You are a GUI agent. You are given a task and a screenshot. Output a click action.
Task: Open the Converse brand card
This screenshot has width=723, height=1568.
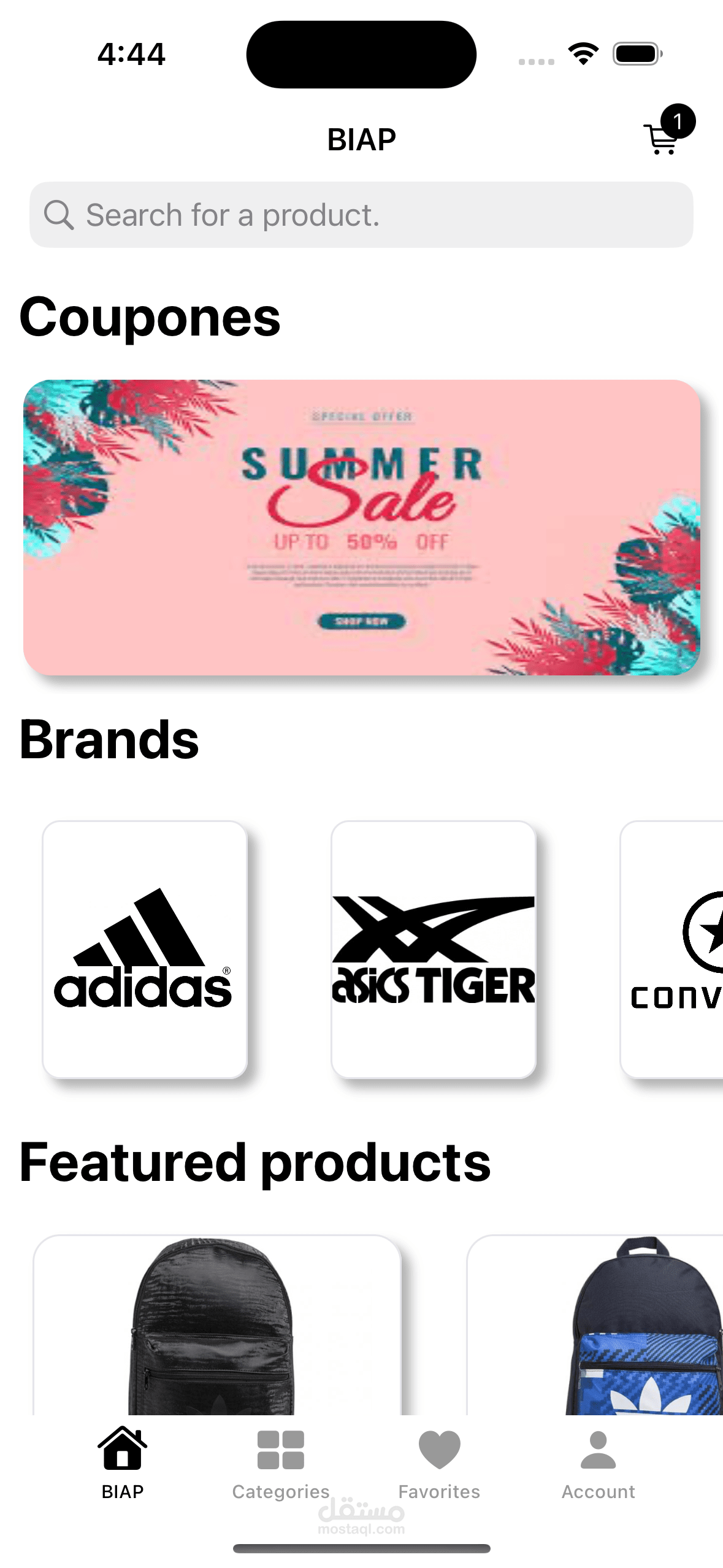click(x=672, y=949)
